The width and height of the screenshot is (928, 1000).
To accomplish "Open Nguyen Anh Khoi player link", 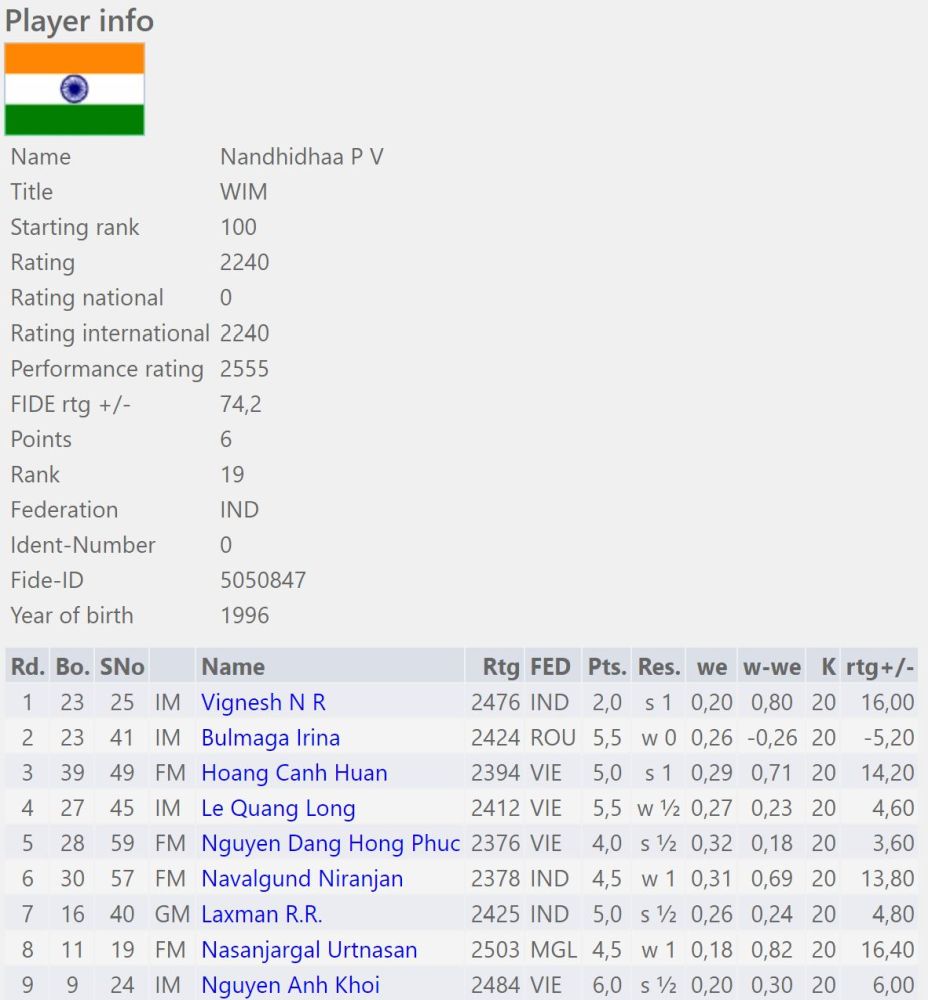I will (290, 985).
